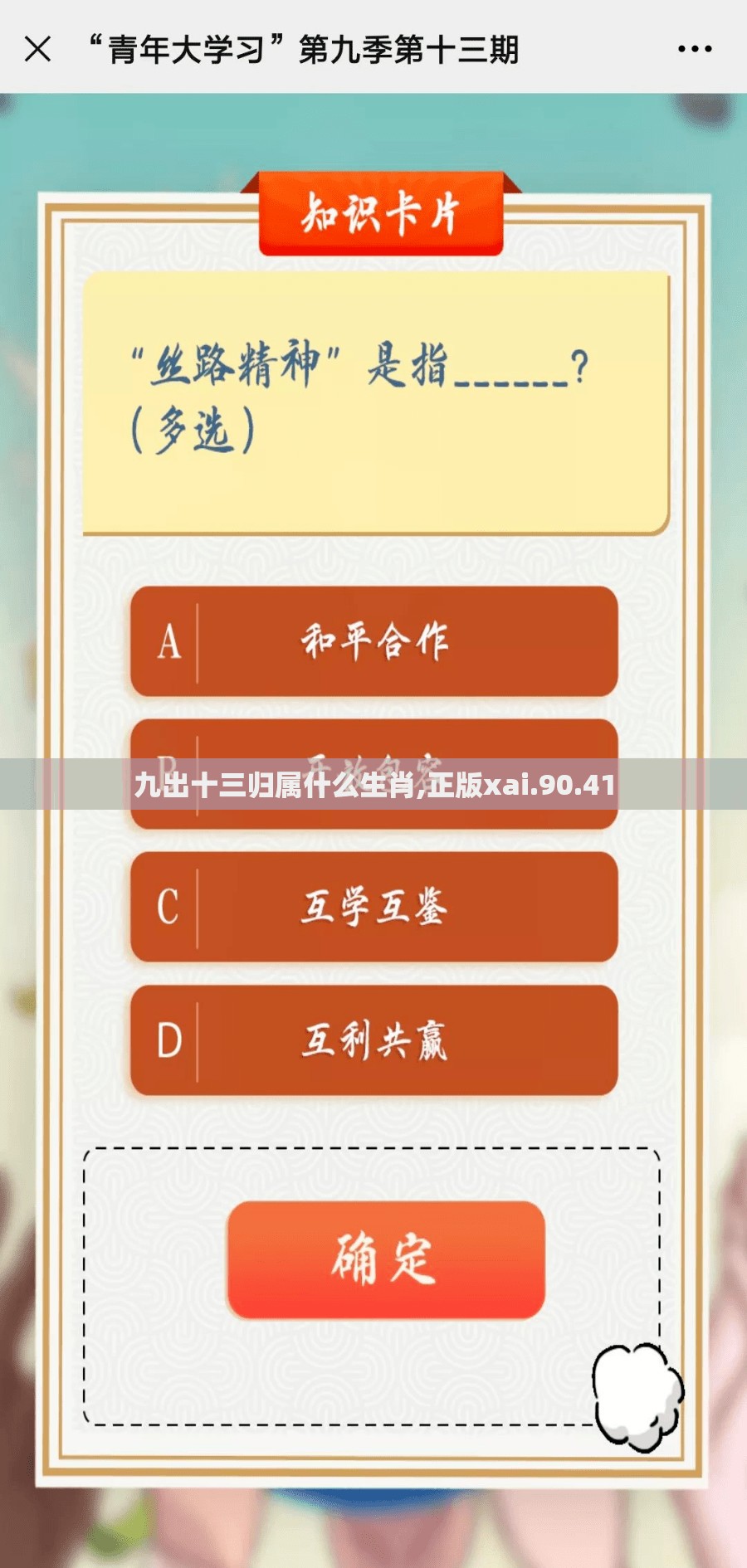The width and height of the screenshot is (747, 1568).
Task: Open the three-dot overflow menu
Action: pos(695,49)
